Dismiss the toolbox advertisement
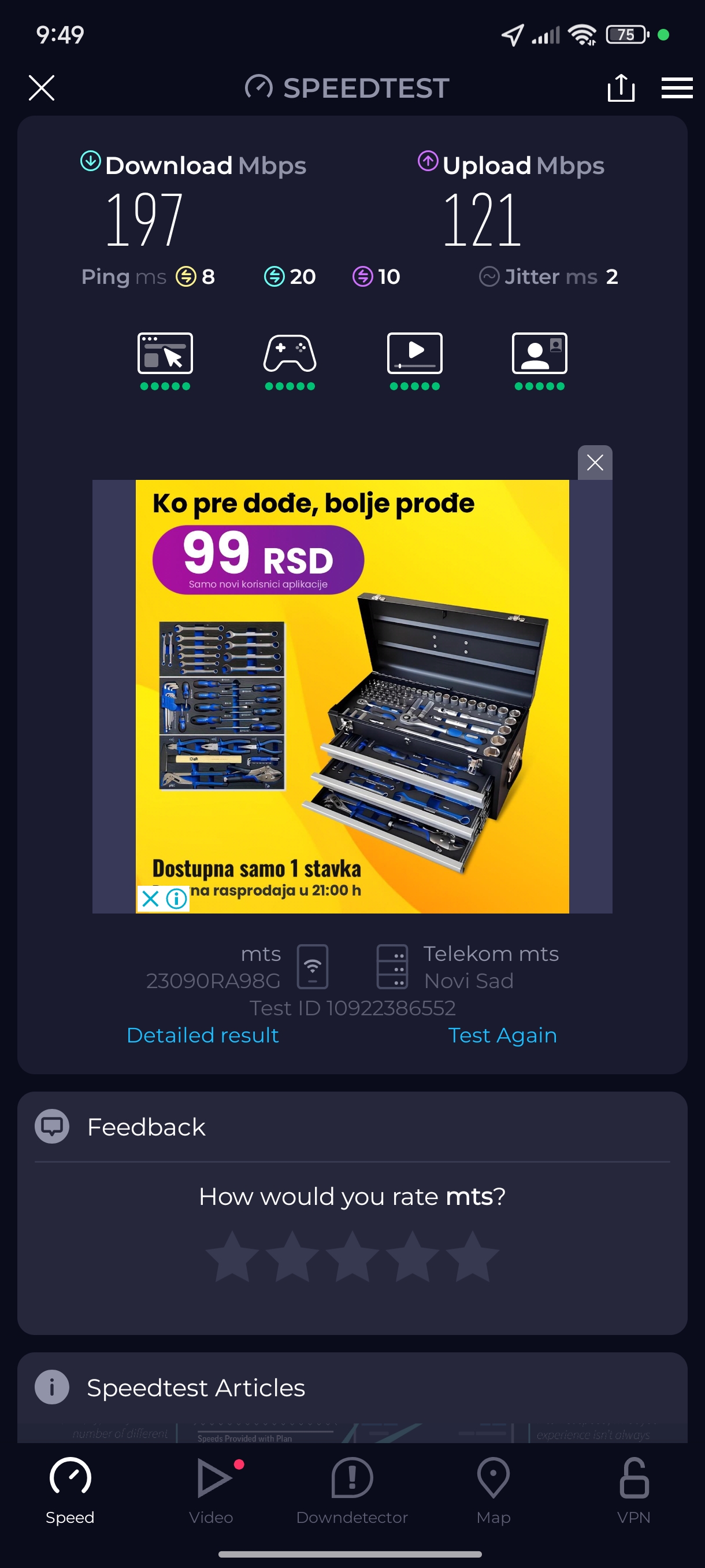The width and height of the screenshot is (705, 1568). 594,463
